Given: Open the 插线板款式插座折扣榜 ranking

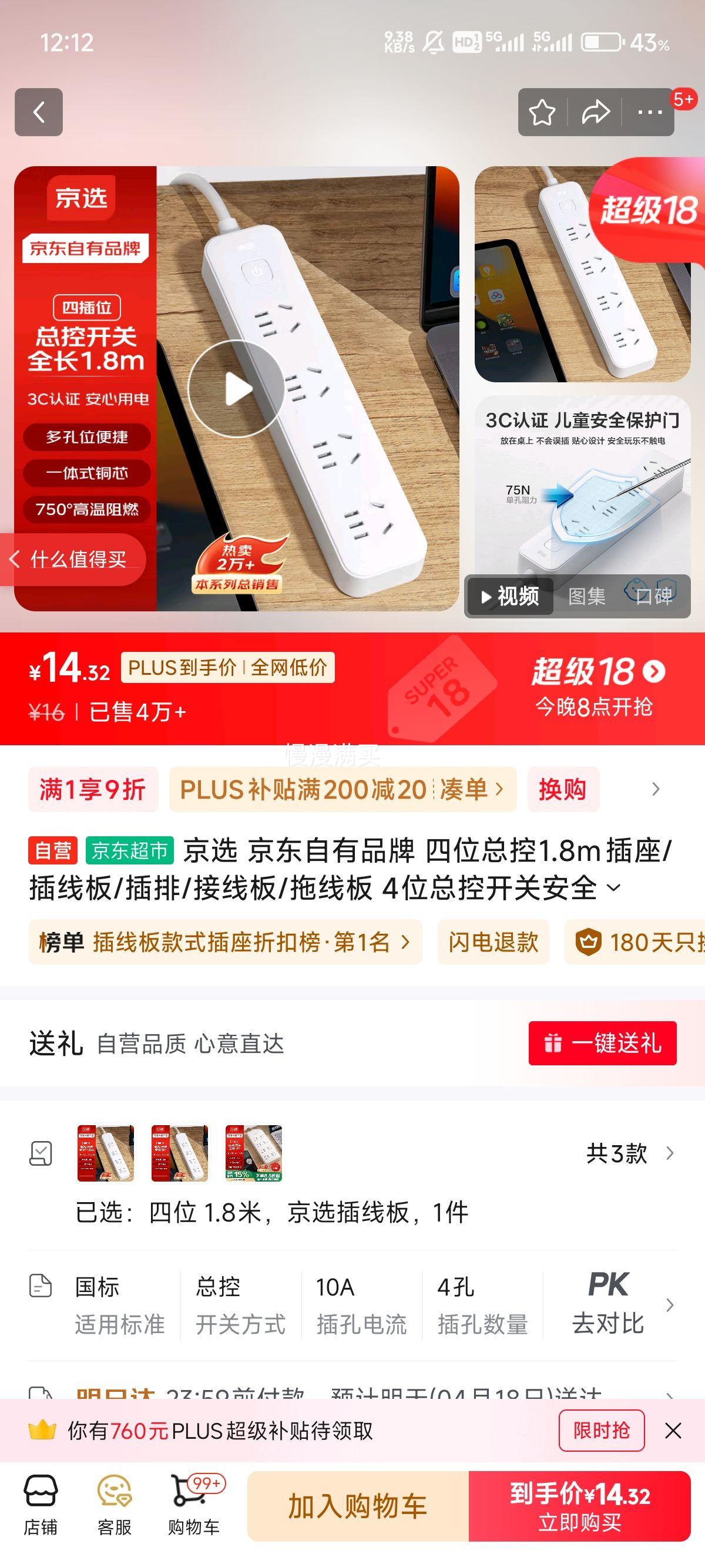Looking at the screenshot, I should coord(225,942).
